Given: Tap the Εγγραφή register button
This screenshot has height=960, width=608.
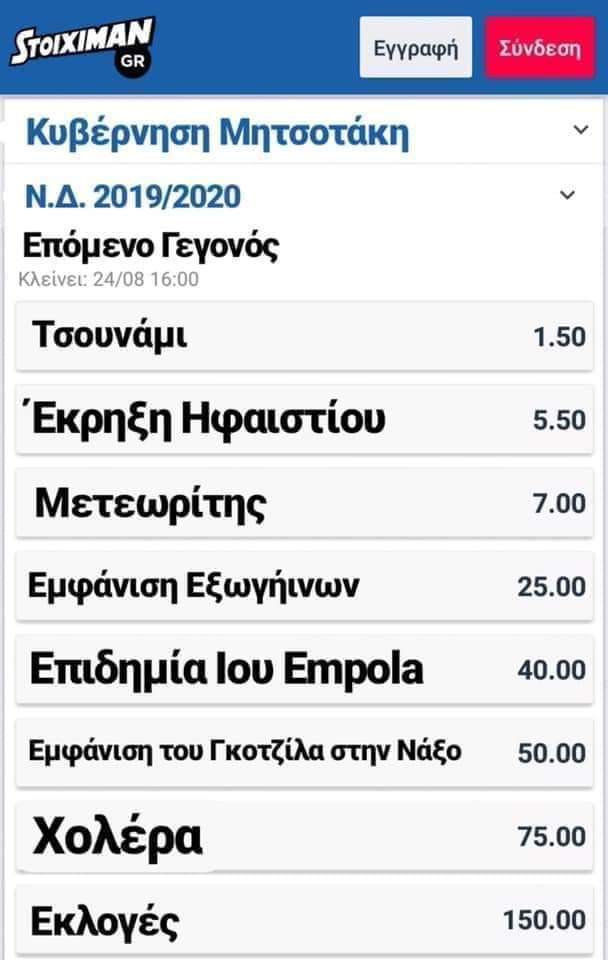Looking at the screenshot, I should 415,48.
